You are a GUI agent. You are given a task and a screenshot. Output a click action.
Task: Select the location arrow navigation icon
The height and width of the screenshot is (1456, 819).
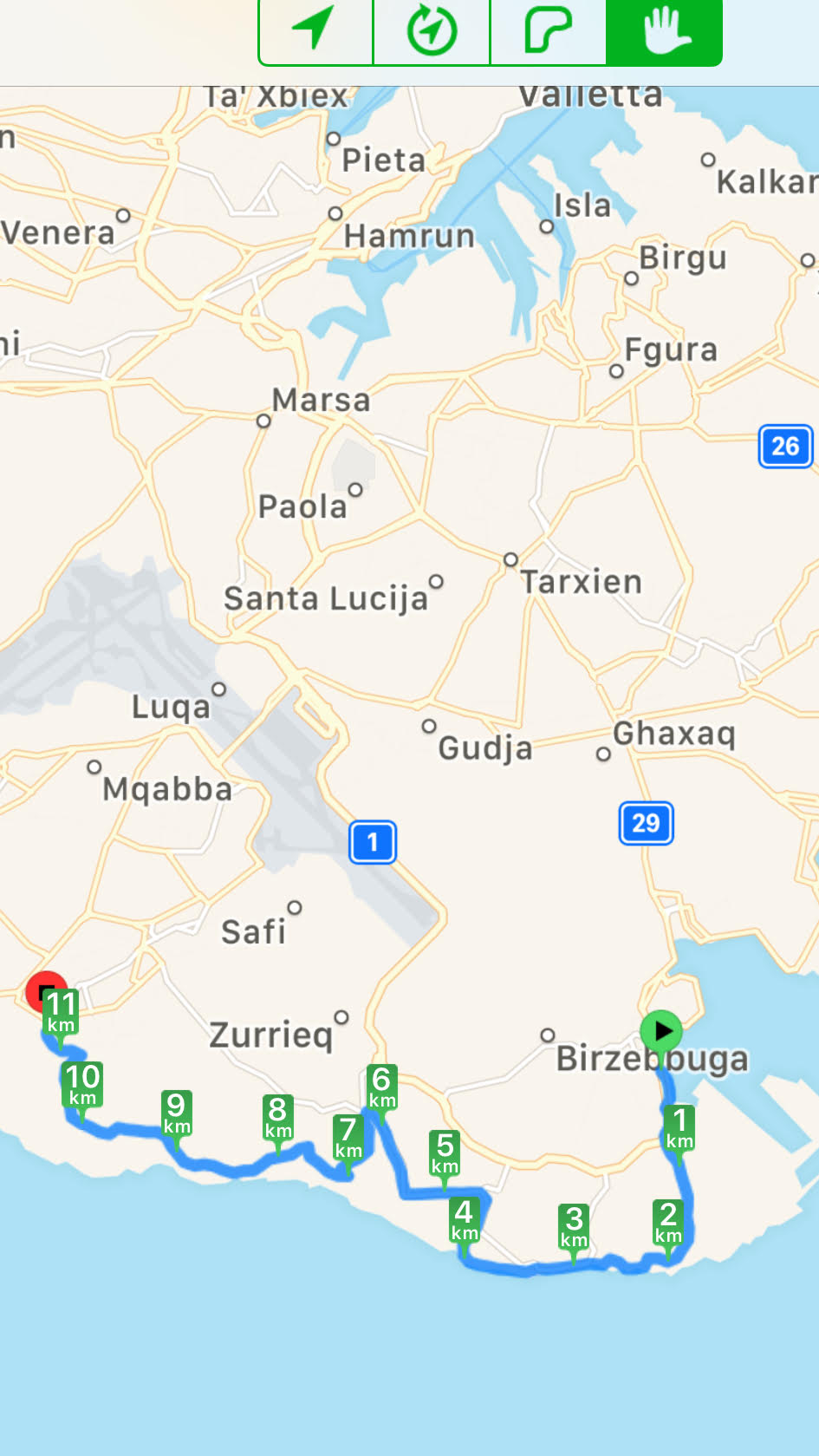(x=315, y=32)
